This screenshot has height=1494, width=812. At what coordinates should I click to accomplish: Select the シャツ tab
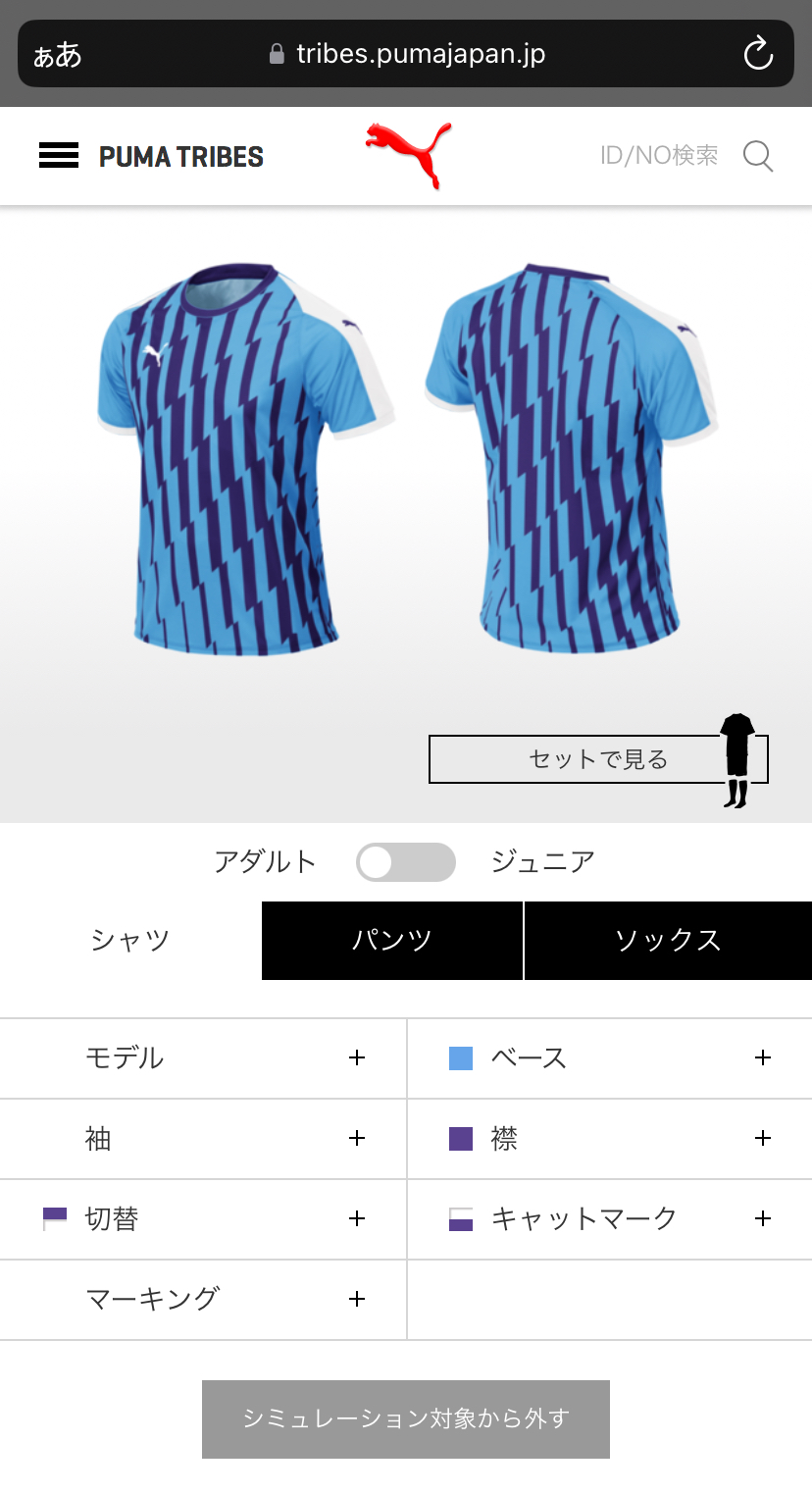pyautogui.click(x=130, y=941)
